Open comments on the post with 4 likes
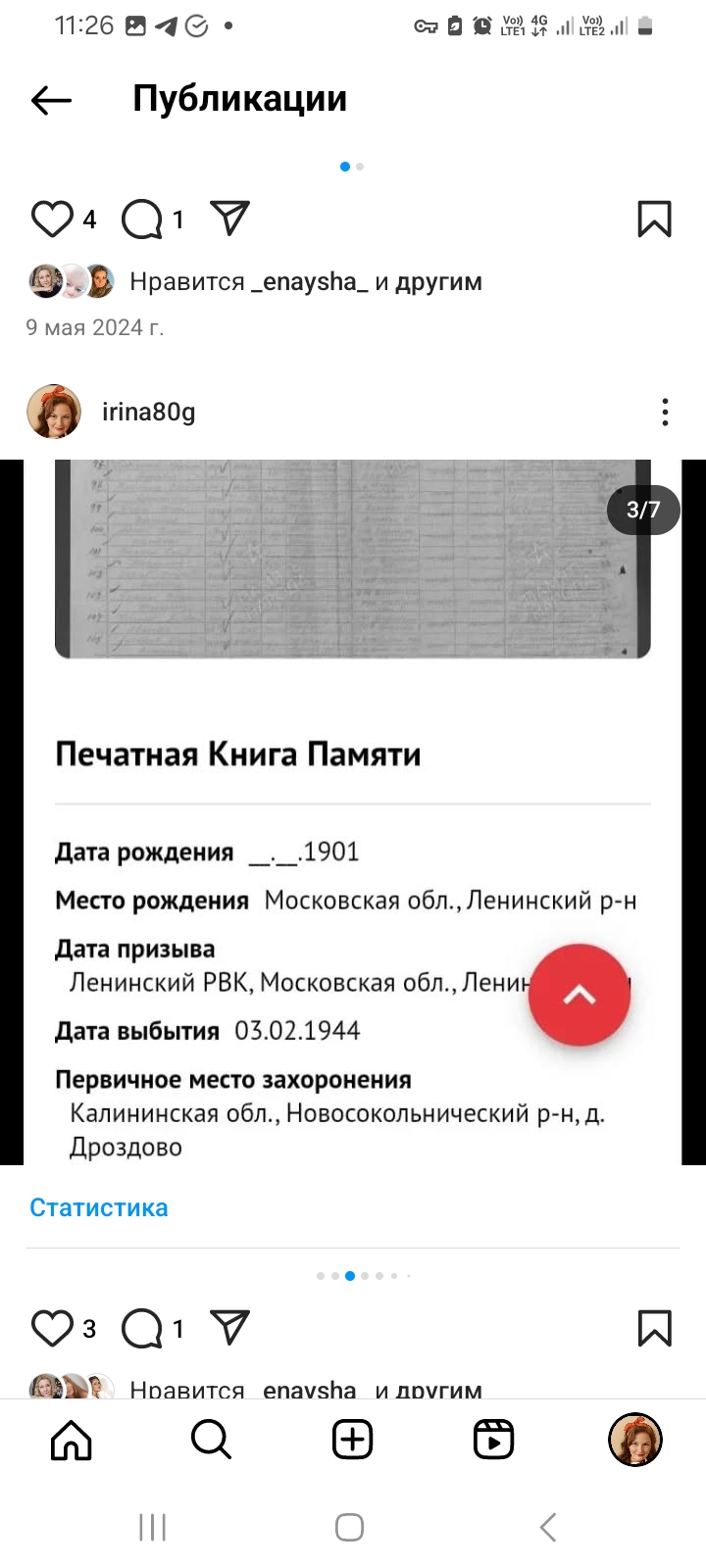Screen dimensions: 706x1568 click(141, 219)
